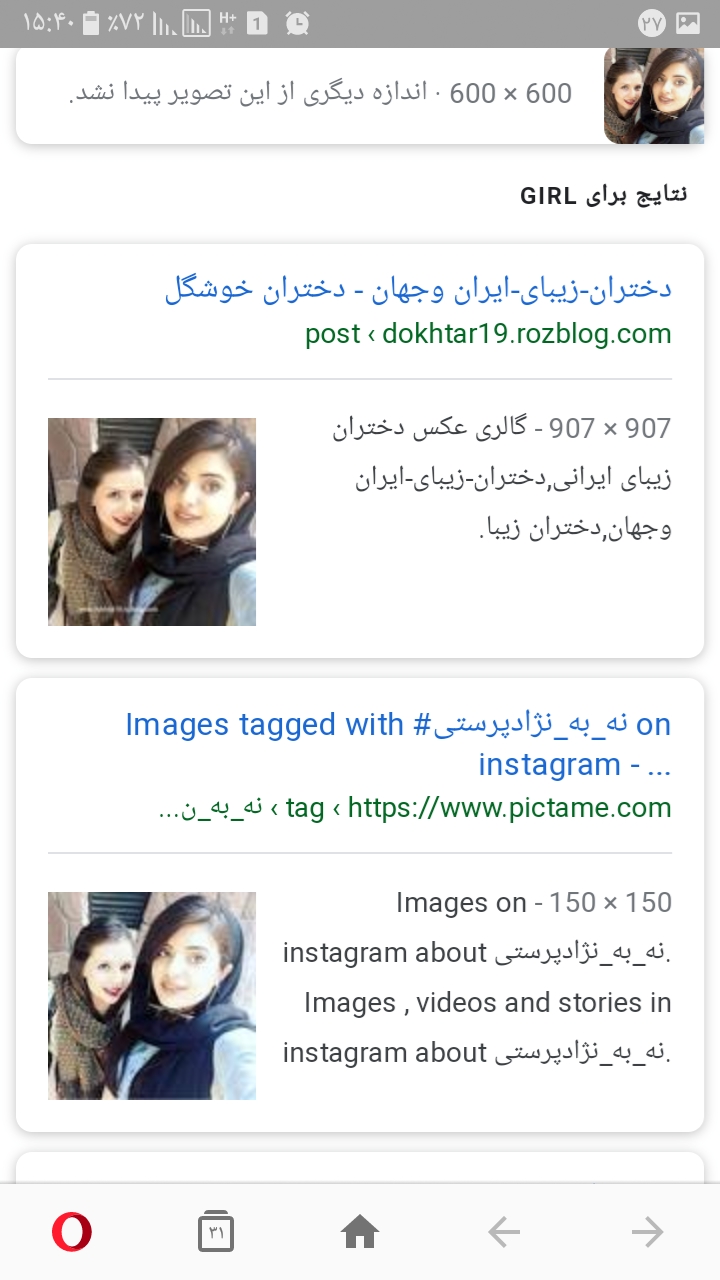Open the dokhtar19.rozblog.com result title link
Image resolution: width=720 pixels, height=1280 pixels.
(418, 291)
